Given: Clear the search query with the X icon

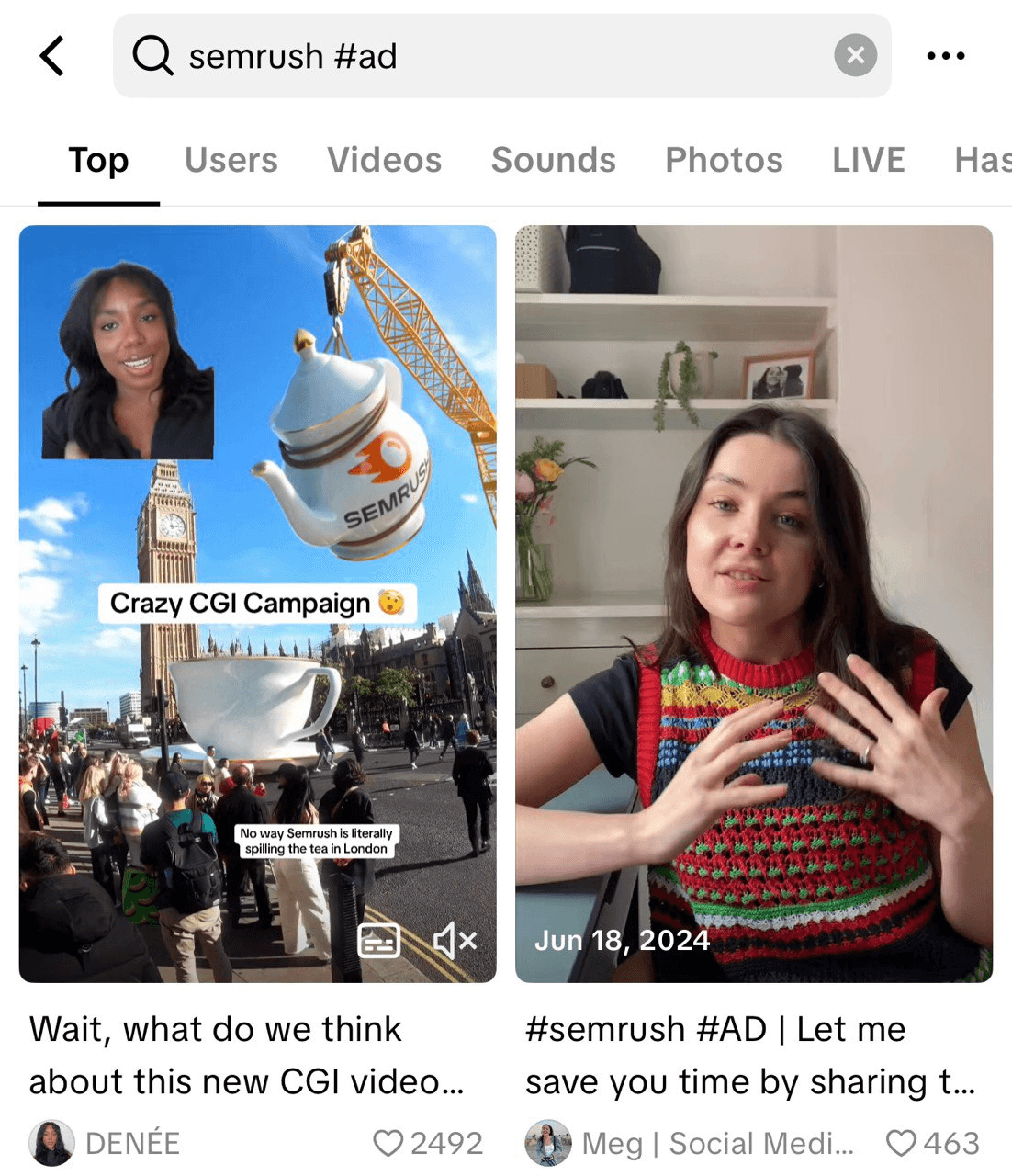Looking at the screenshot, I should pyautogui.click(x=855, y=55).
